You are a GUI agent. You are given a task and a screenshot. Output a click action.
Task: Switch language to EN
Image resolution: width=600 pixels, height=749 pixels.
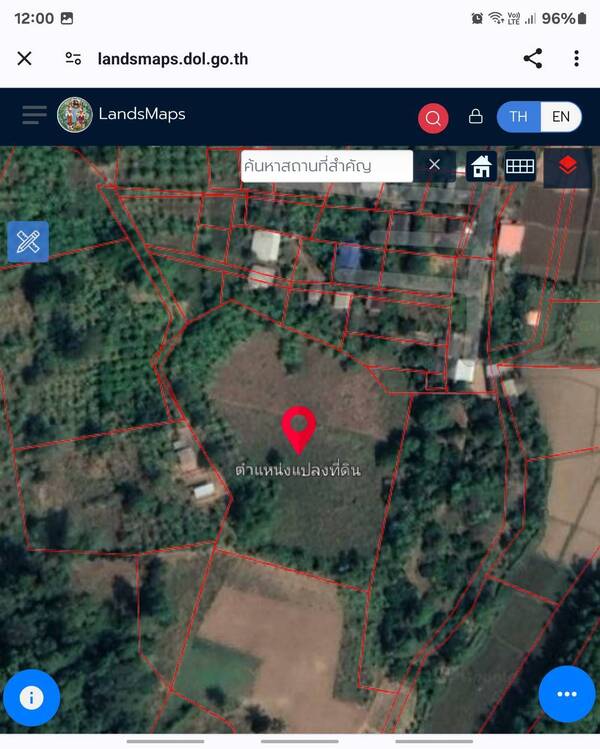(x=561, y=116)
